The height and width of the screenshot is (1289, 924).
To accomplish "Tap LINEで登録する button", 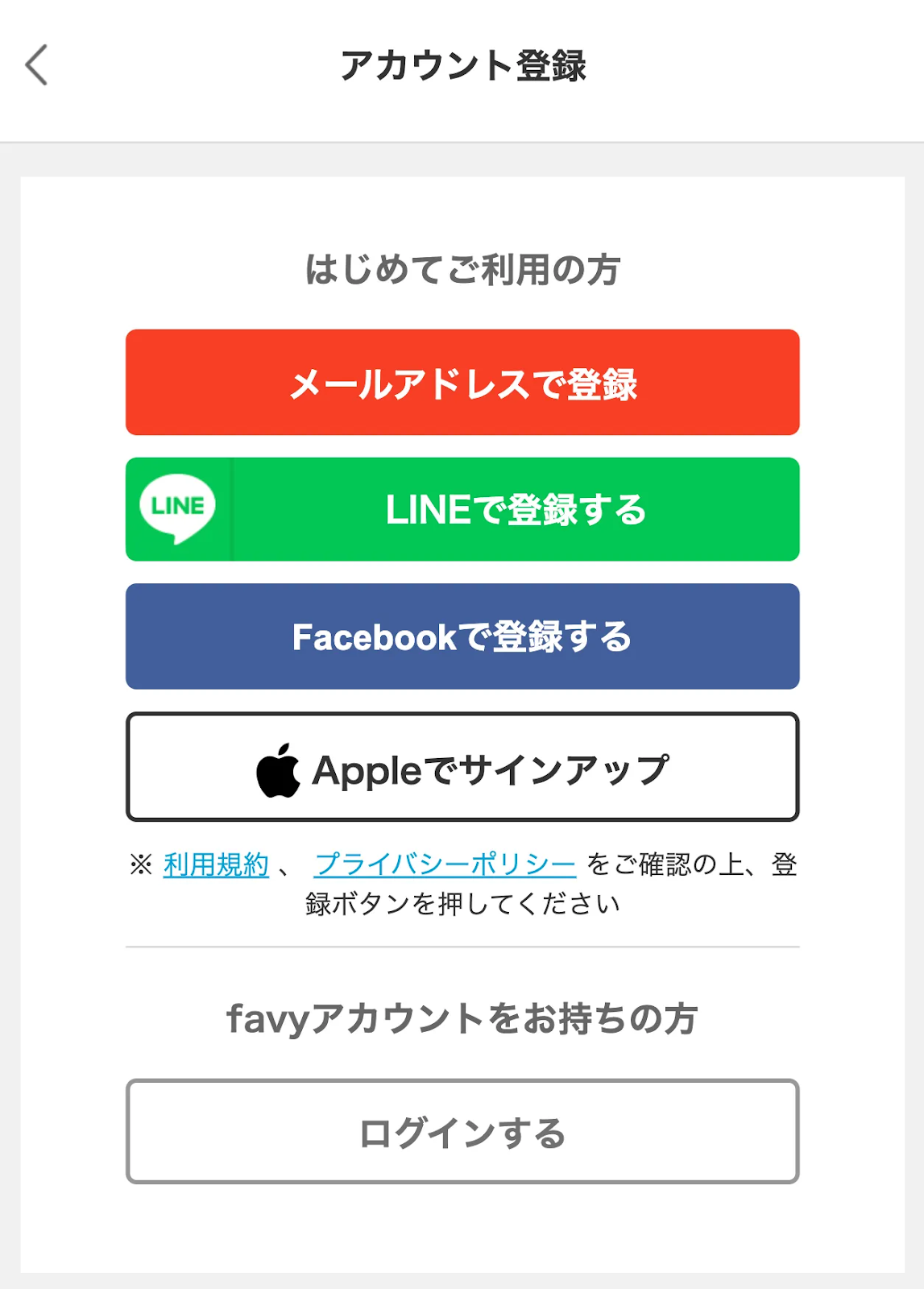I will coord(462,509).
